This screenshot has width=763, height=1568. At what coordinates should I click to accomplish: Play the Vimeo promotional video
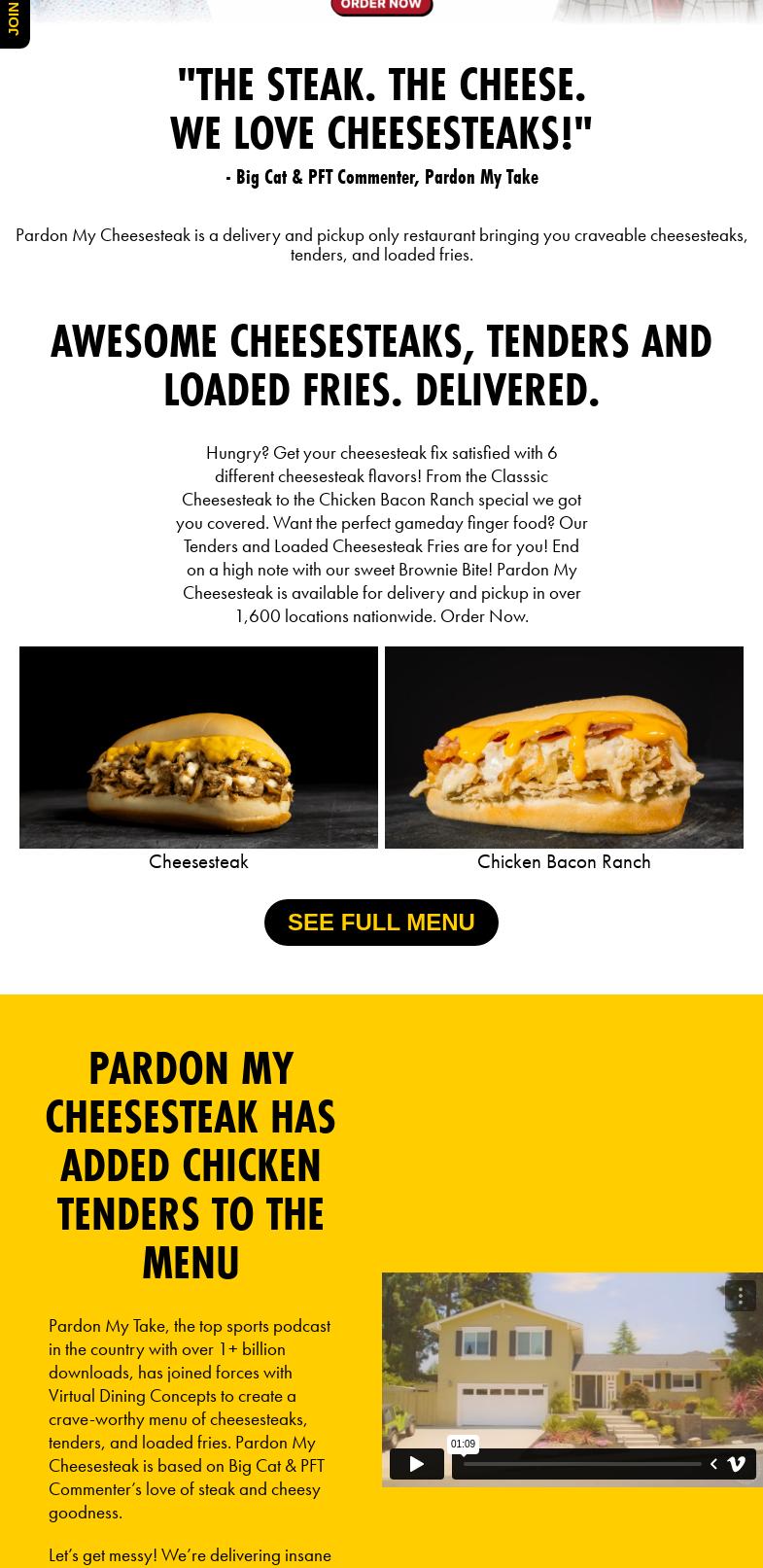click(x=416, y=1463)
